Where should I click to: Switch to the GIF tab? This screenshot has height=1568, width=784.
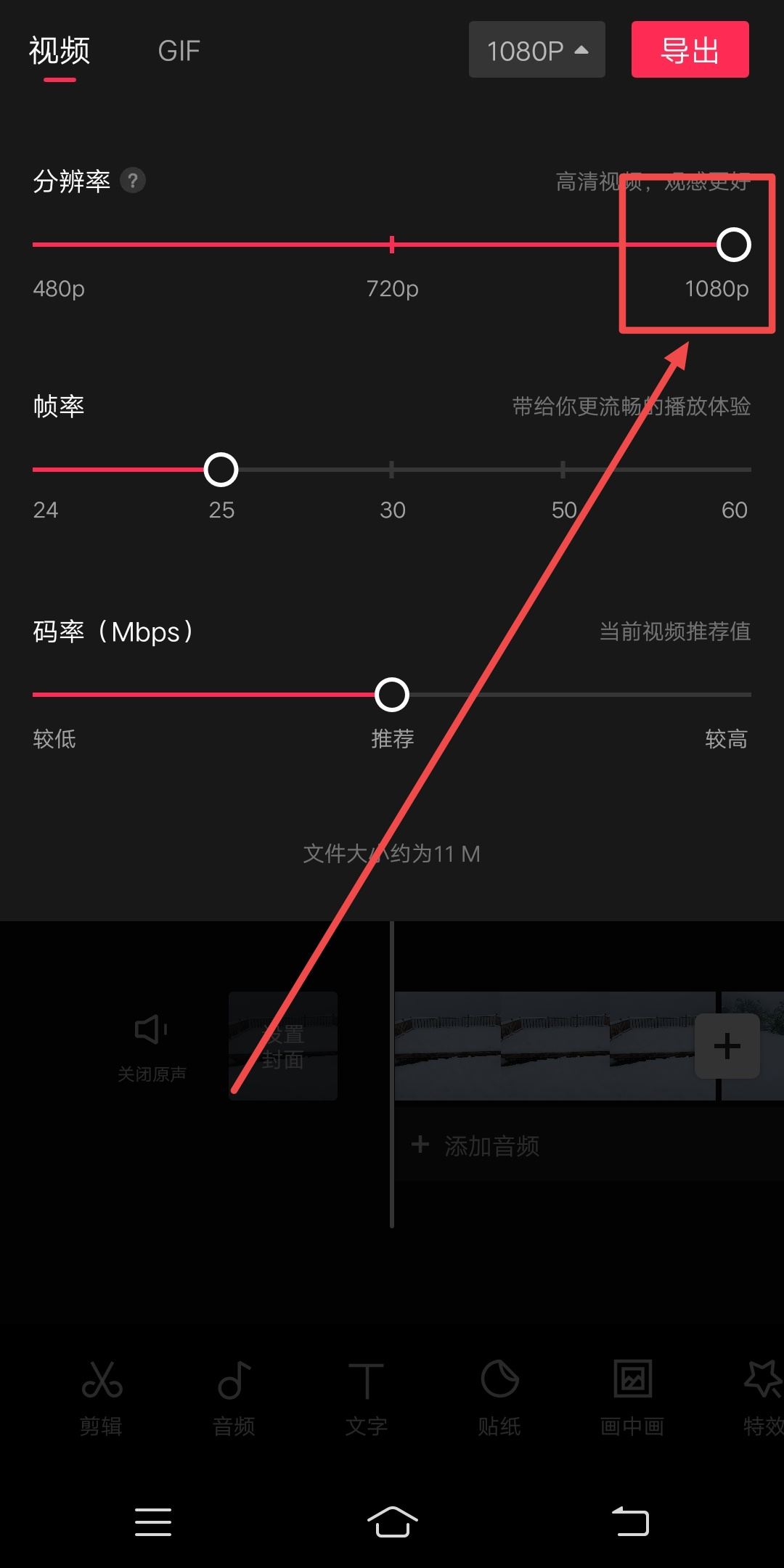tap(178, 49)
